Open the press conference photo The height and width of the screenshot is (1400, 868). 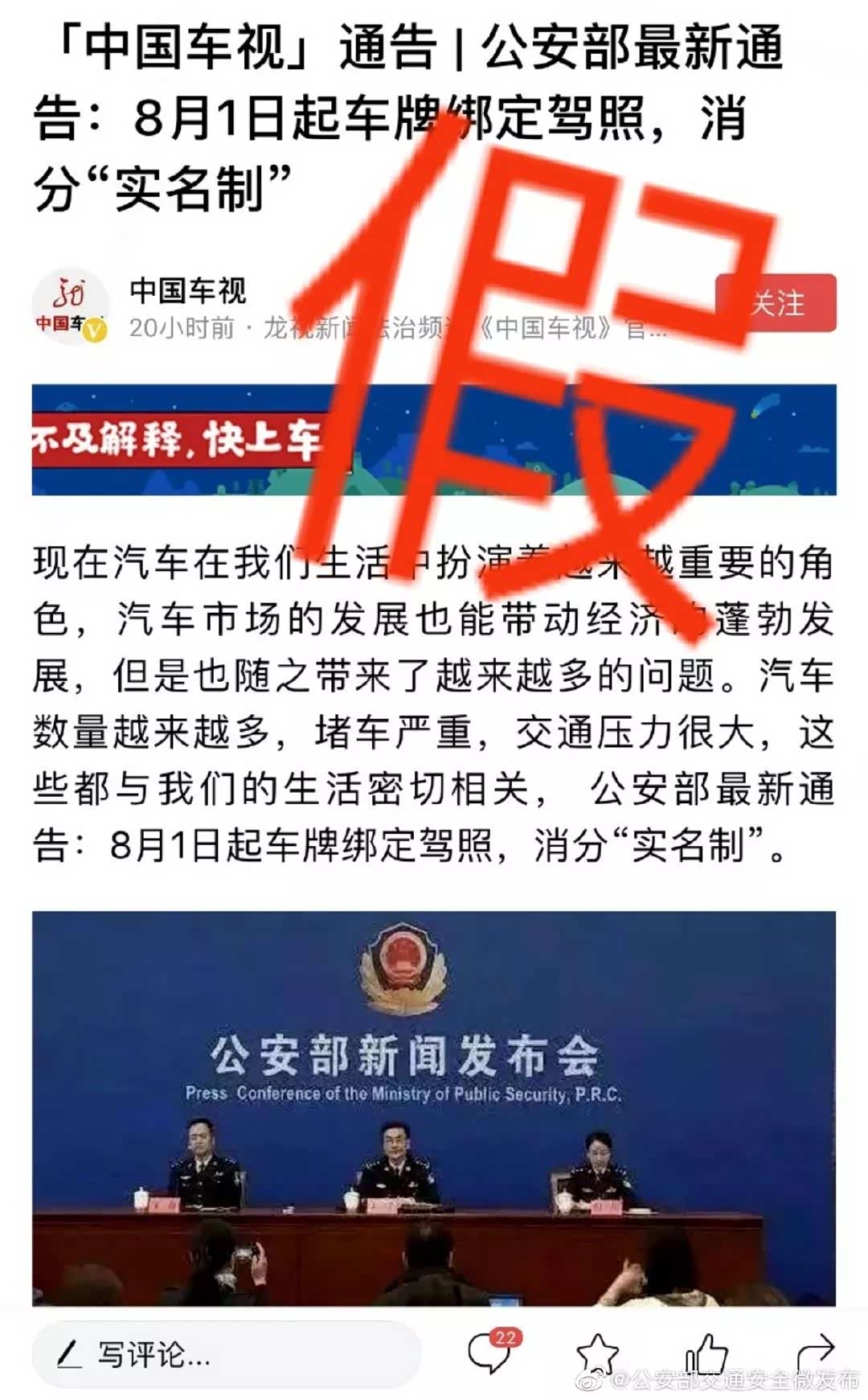[433, 1108]
